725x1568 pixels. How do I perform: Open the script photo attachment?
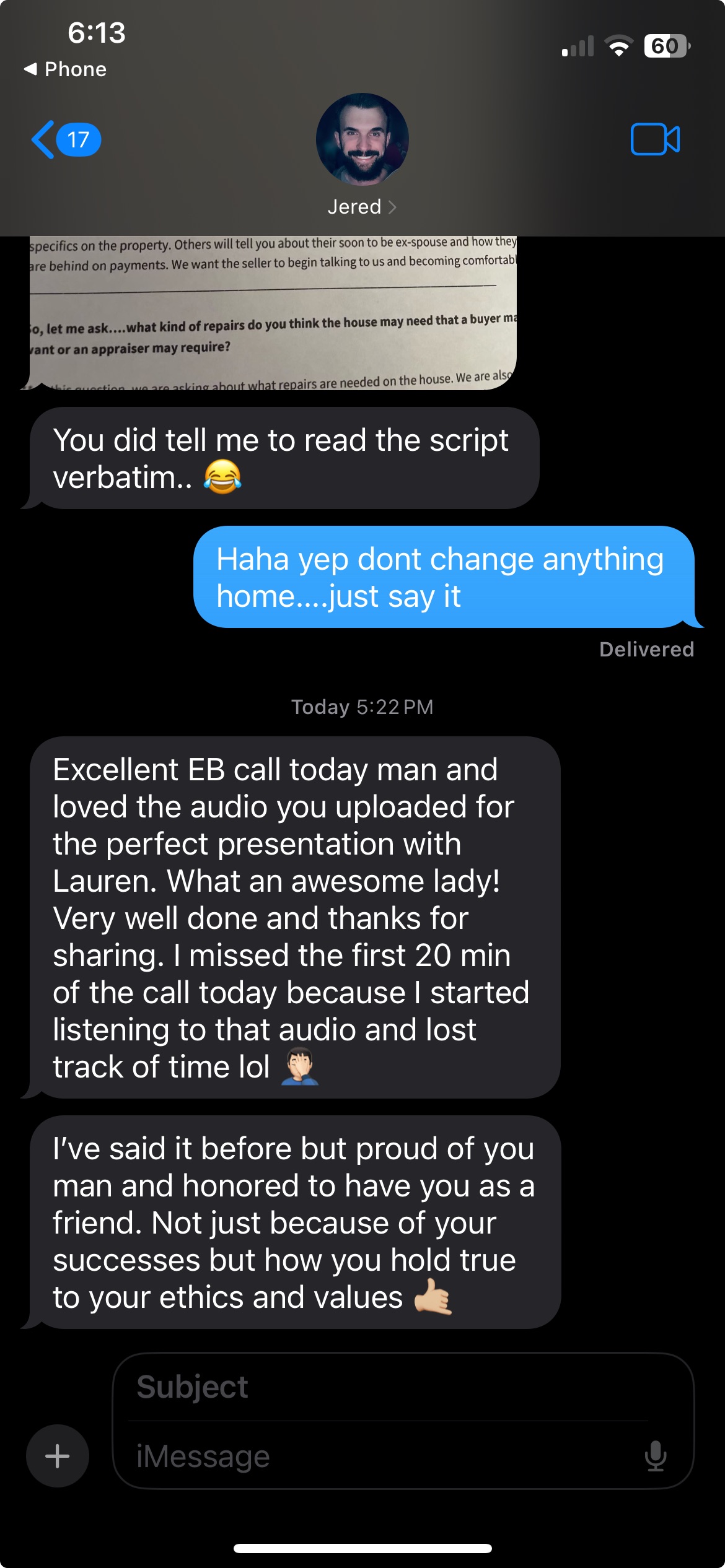coord(273,313)
